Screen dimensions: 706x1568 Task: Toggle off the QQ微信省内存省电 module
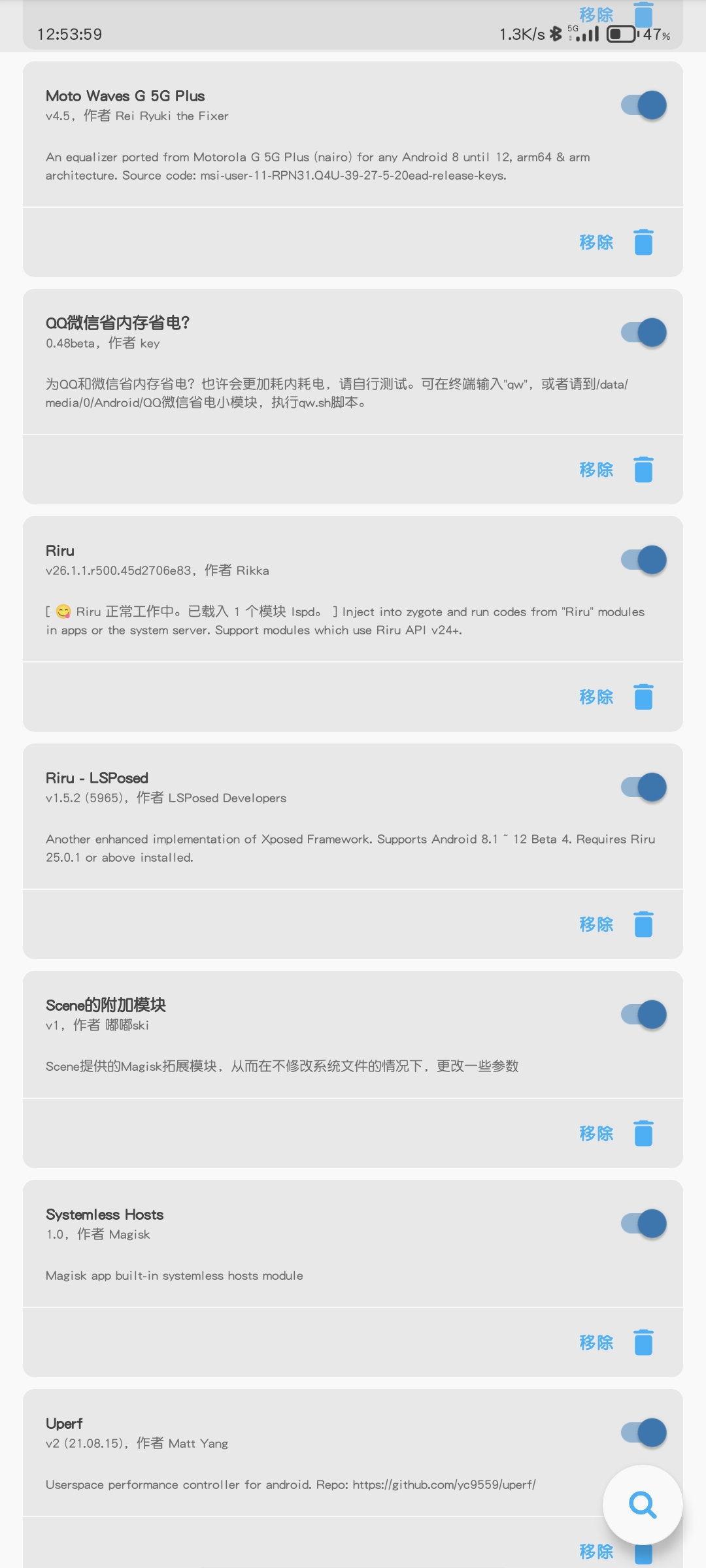tap(644, 333)
